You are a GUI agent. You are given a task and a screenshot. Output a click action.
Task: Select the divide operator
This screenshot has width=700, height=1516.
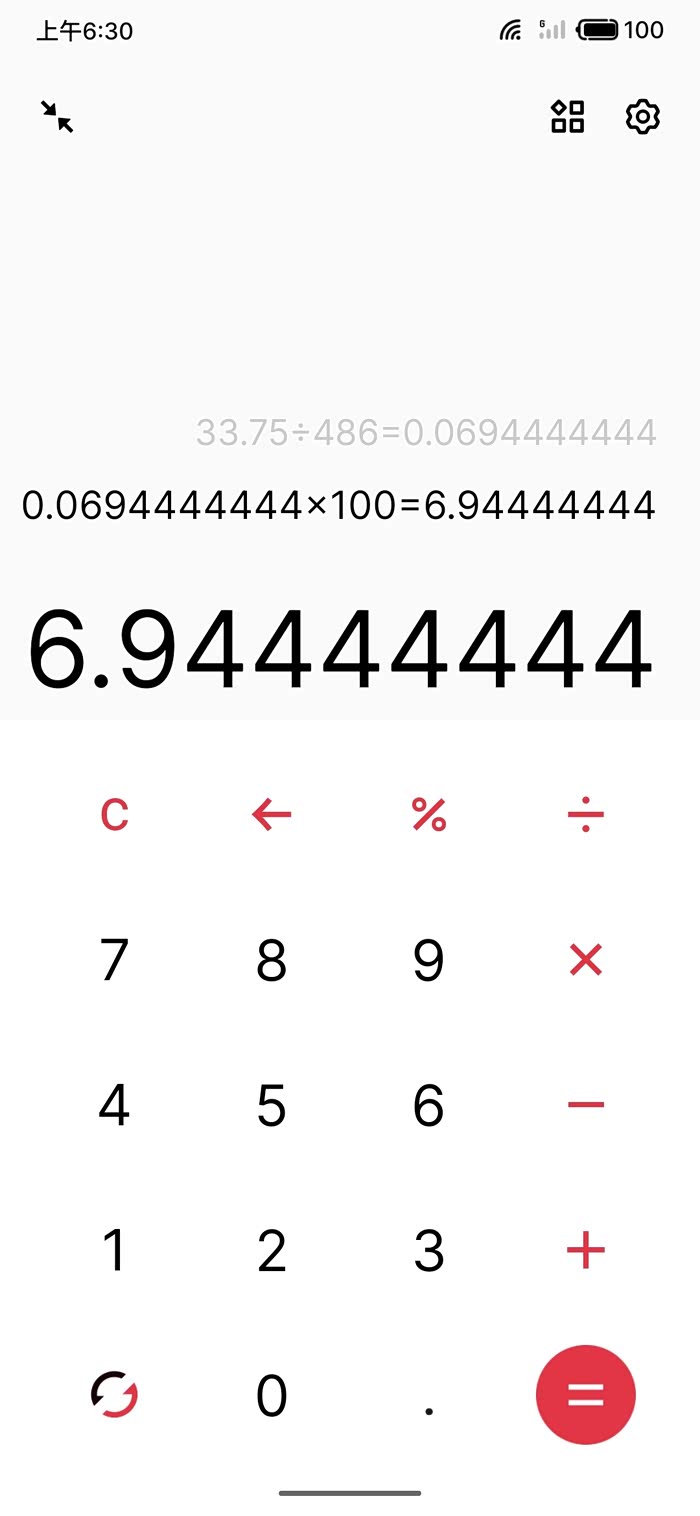(586, 815)
